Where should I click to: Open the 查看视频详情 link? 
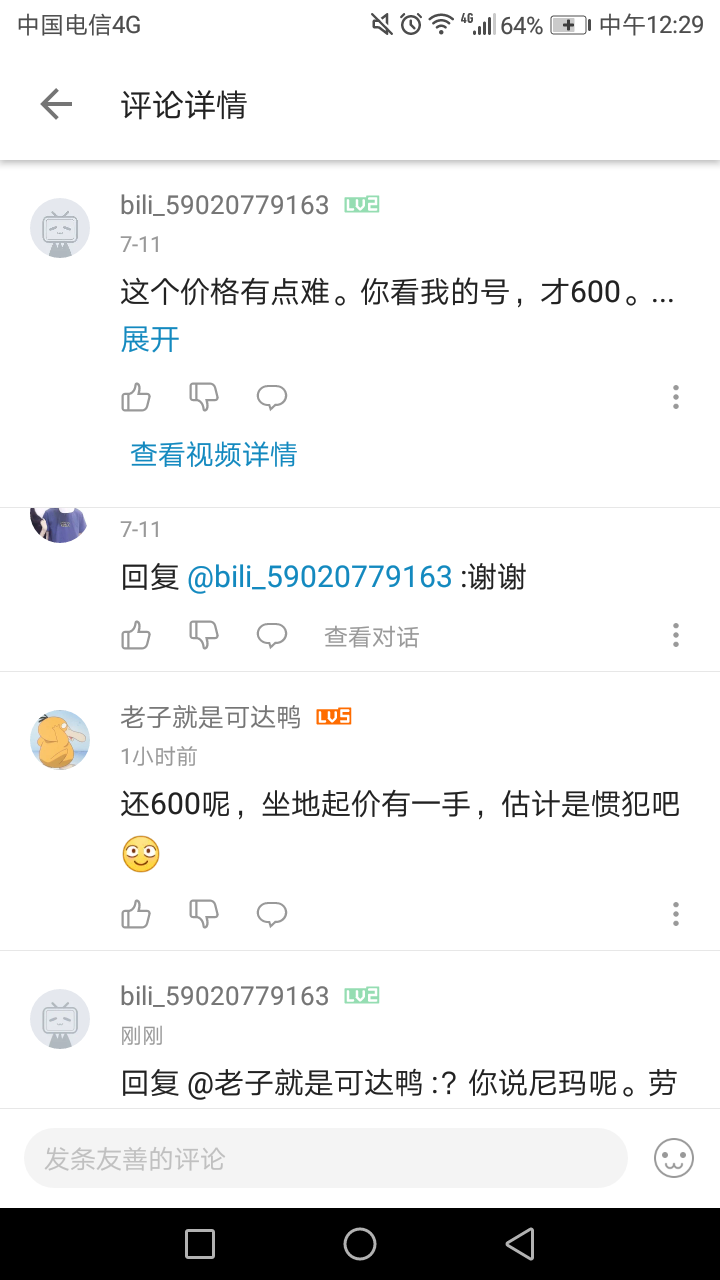(214, 455)
